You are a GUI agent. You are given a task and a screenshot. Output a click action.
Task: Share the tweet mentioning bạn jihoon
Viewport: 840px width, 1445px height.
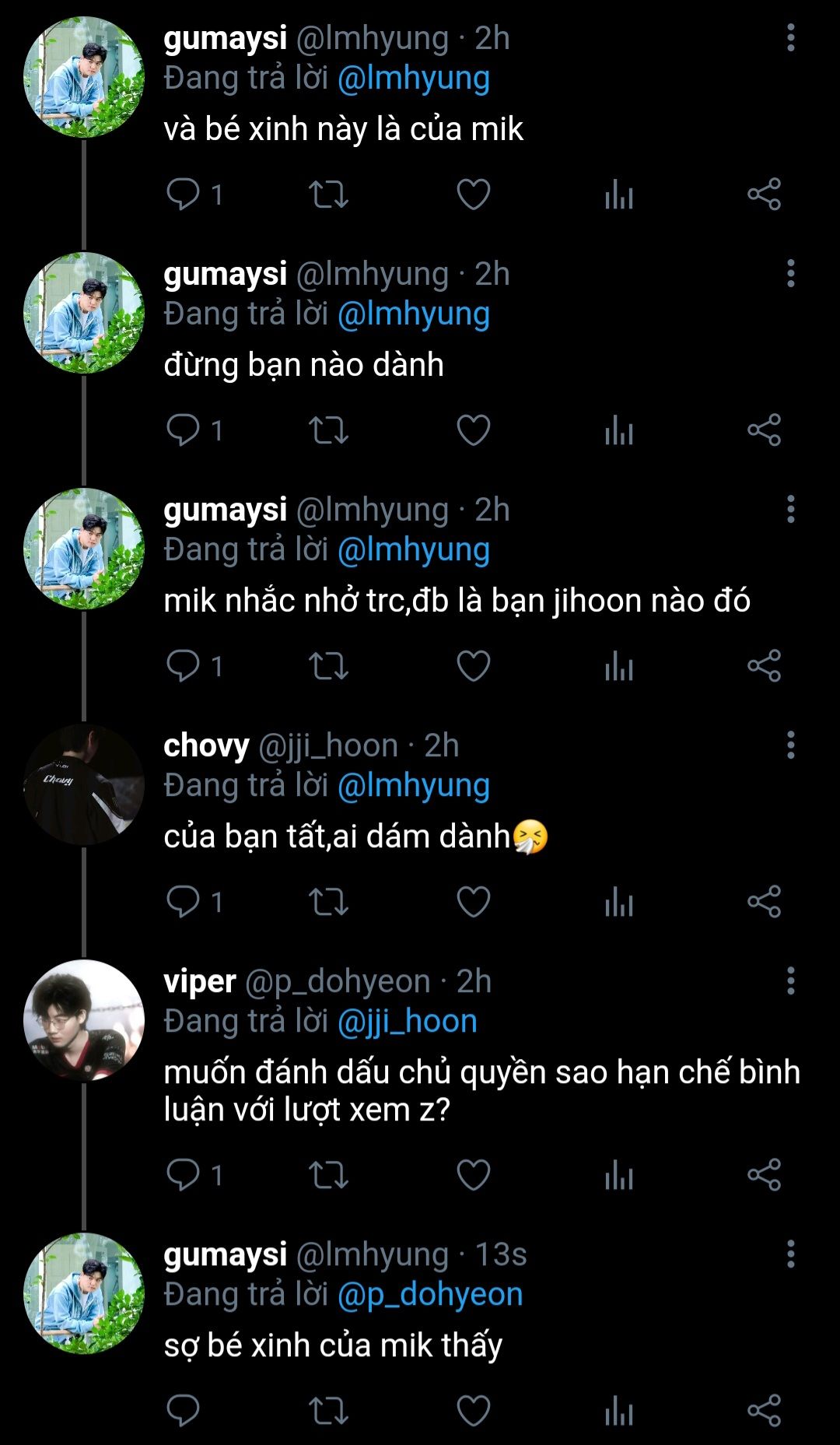(x=764, y=665)
